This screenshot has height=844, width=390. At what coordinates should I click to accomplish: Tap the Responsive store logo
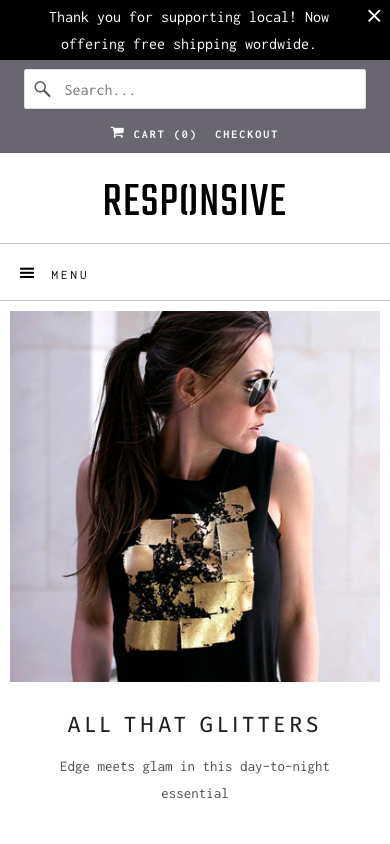click(195, 200)
